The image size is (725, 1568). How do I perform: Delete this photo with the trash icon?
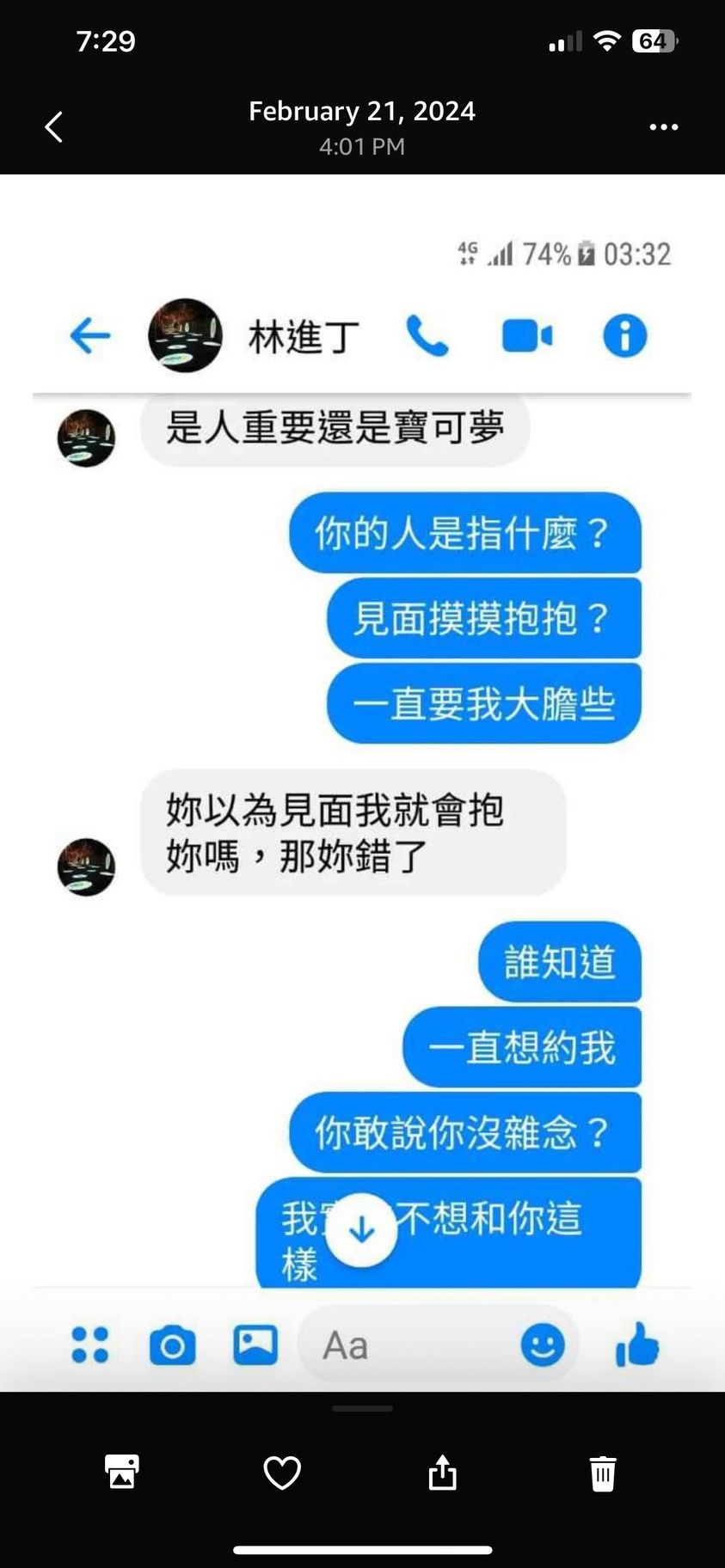click(x=603, y=1473)
